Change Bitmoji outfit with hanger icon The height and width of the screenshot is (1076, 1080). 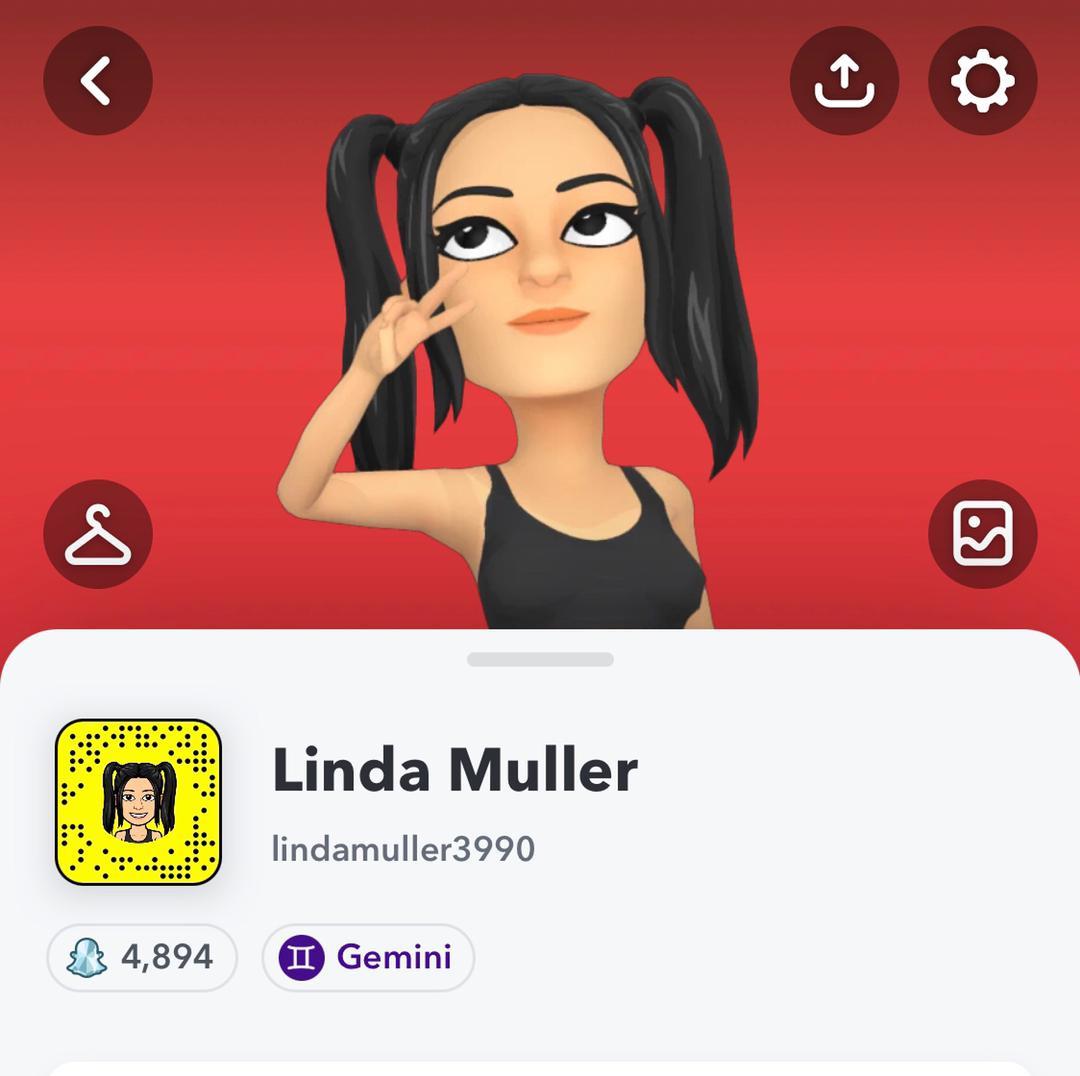pyautogui.click(x=98, y=534)
